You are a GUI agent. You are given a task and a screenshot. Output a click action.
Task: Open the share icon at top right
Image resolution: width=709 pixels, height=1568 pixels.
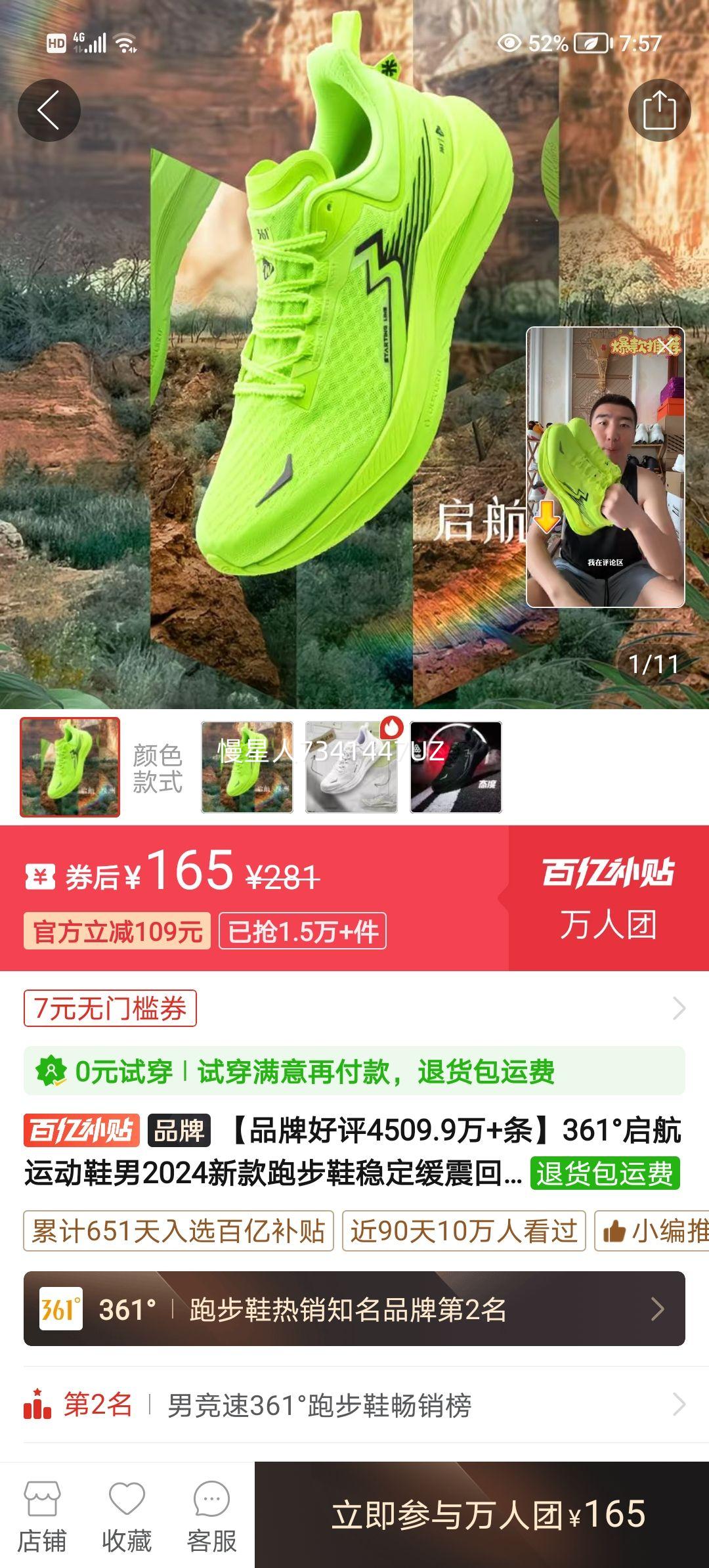click(662, 110)
